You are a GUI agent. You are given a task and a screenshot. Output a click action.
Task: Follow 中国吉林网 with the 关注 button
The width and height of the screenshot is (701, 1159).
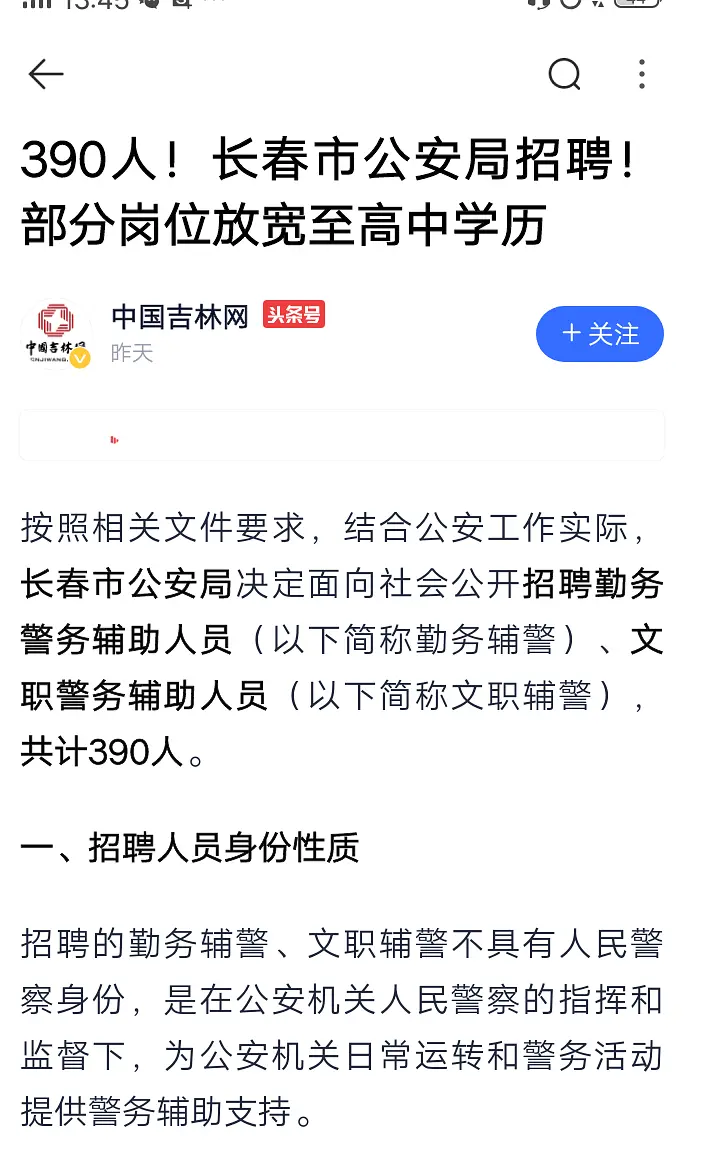(600, 334)
